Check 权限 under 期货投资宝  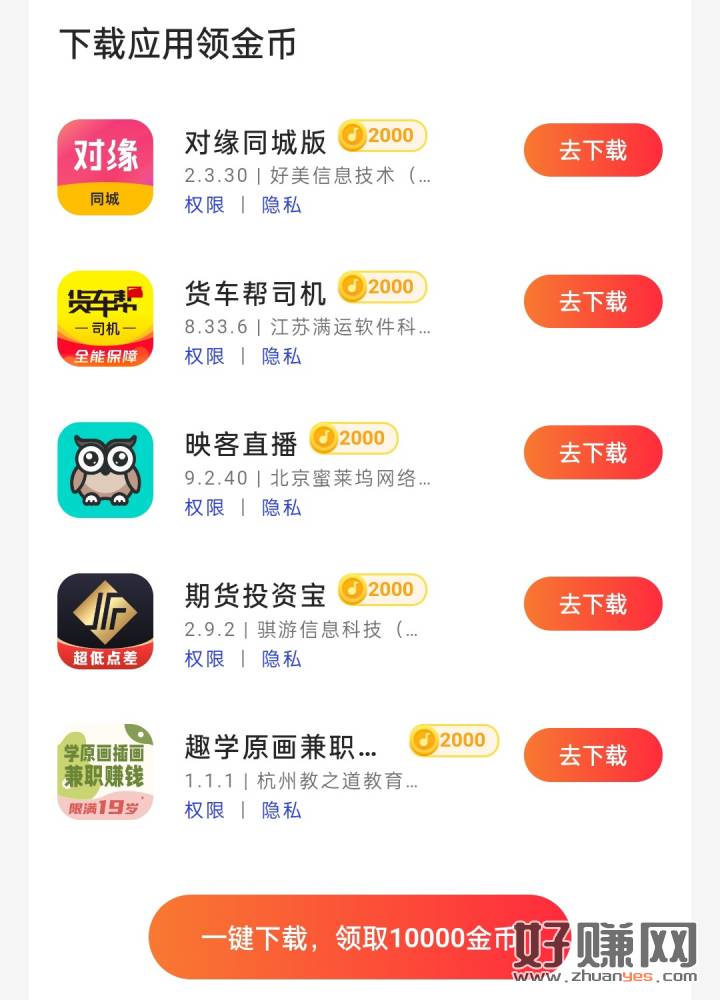[x=205, y=658]
